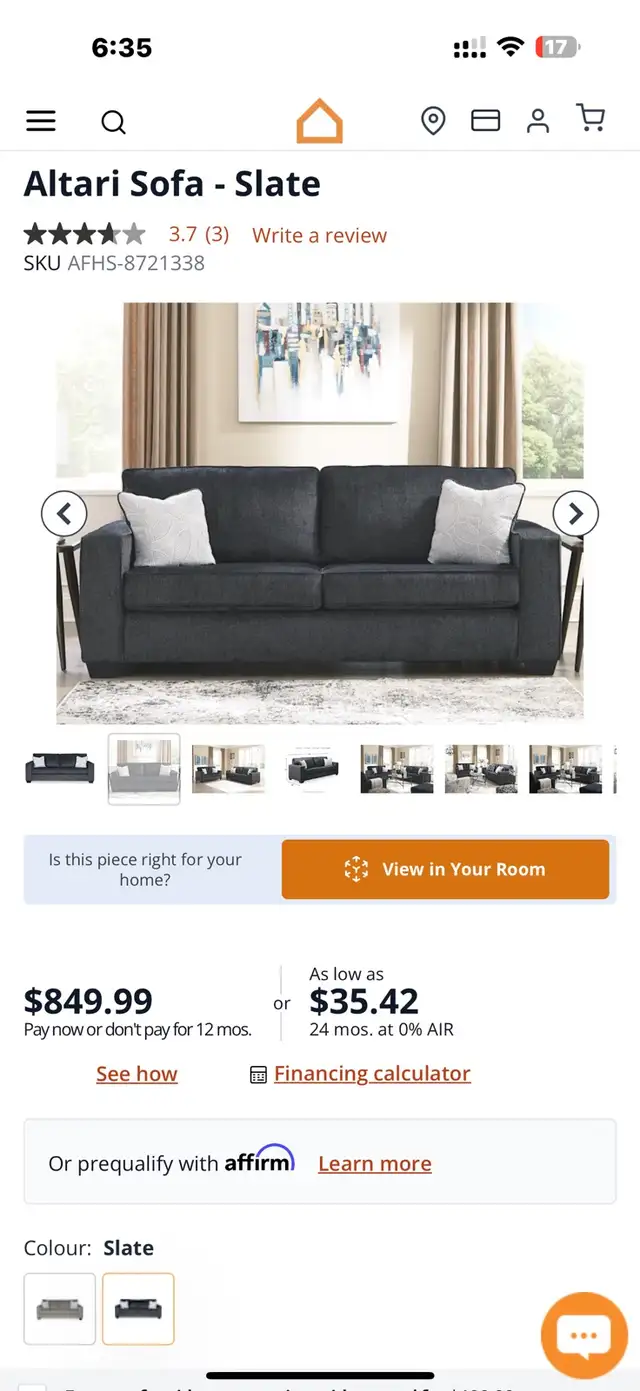Tap Learn more about Affirm
Screen dimensions: 640x1391
375,1164
